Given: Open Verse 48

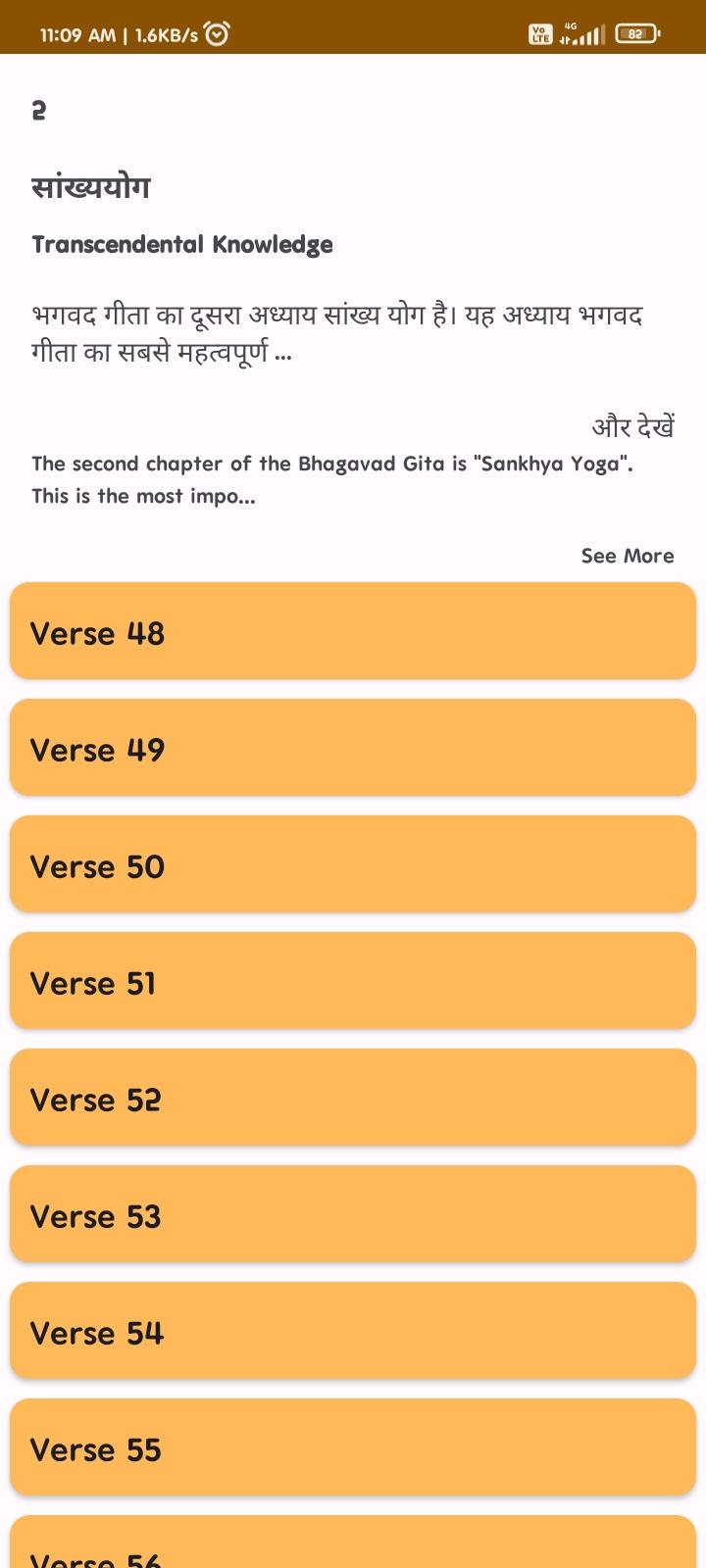Looking at the screenshot, I should (x=353, y=631).
